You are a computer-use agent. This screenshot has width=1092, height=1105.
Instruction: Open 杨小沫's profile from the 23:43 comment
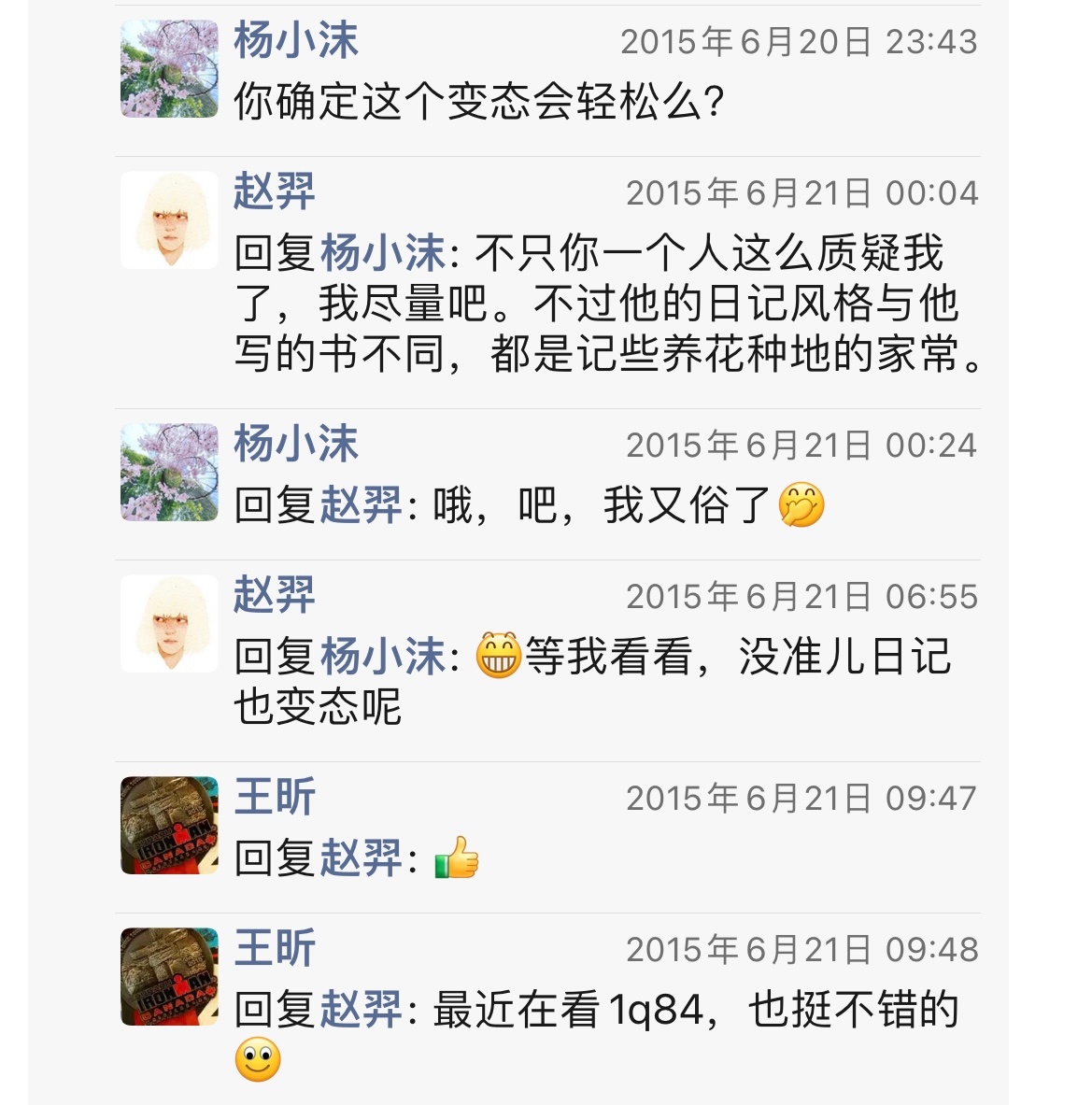(x=295, y=41)
